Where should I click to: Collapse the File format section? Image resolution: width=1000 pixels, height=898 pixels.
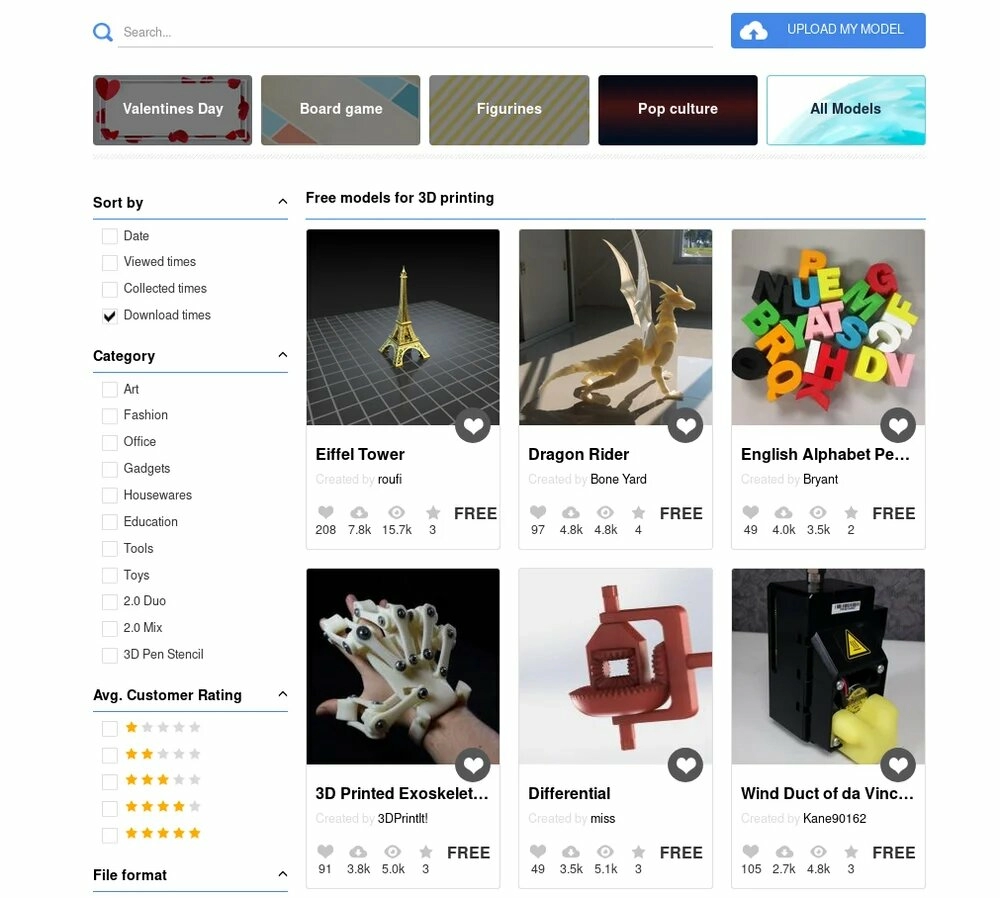click(x=282, y=874)
